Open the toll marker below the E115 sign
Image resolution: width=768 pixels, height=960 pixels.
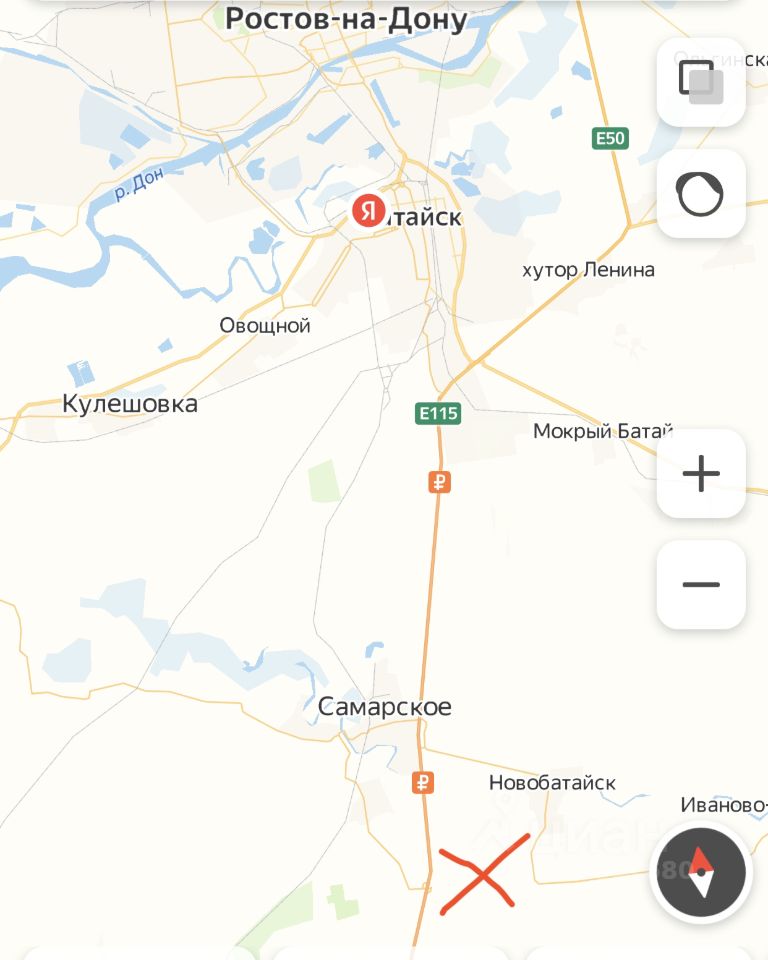click(x=439, y=482)
